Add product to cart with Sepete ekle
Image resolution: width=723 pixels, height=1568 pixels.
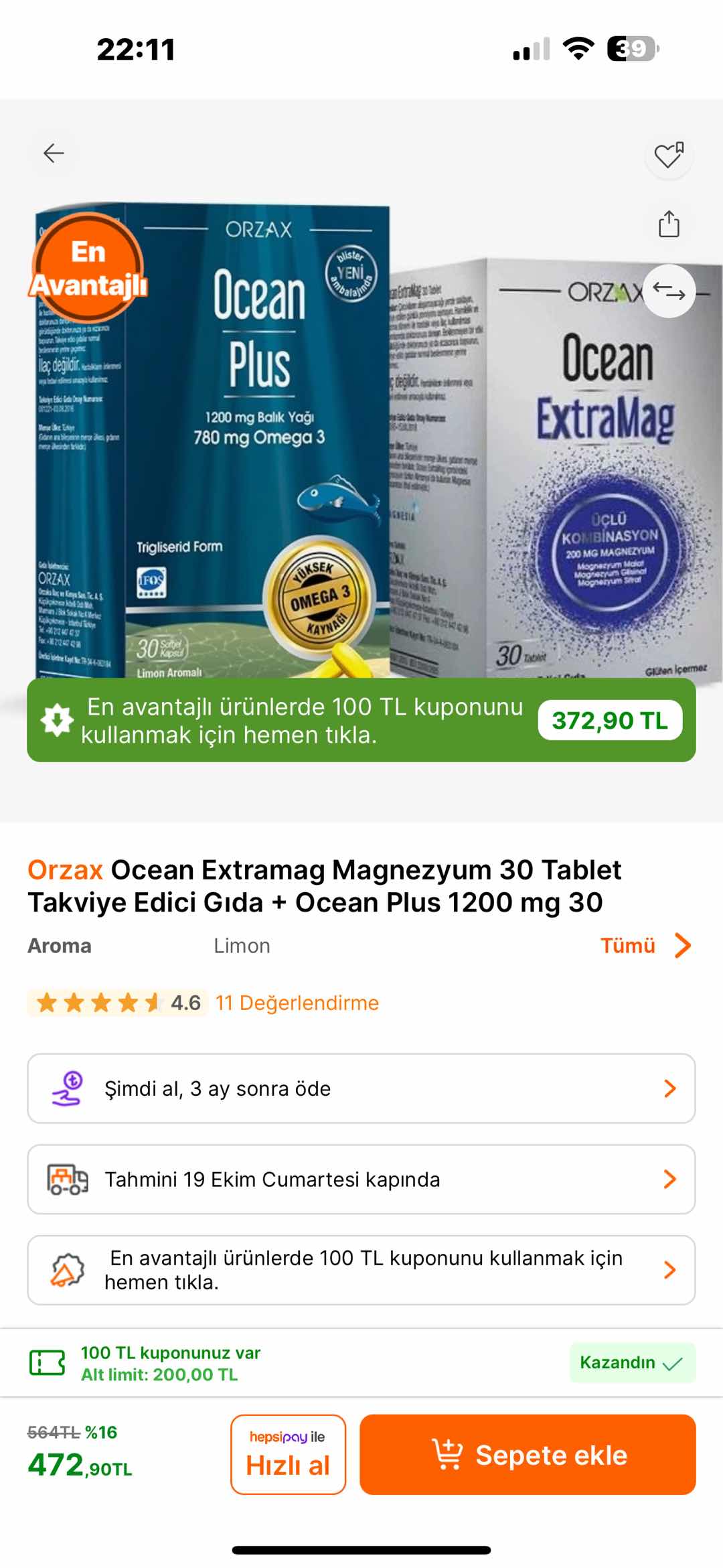point(528,1454)
